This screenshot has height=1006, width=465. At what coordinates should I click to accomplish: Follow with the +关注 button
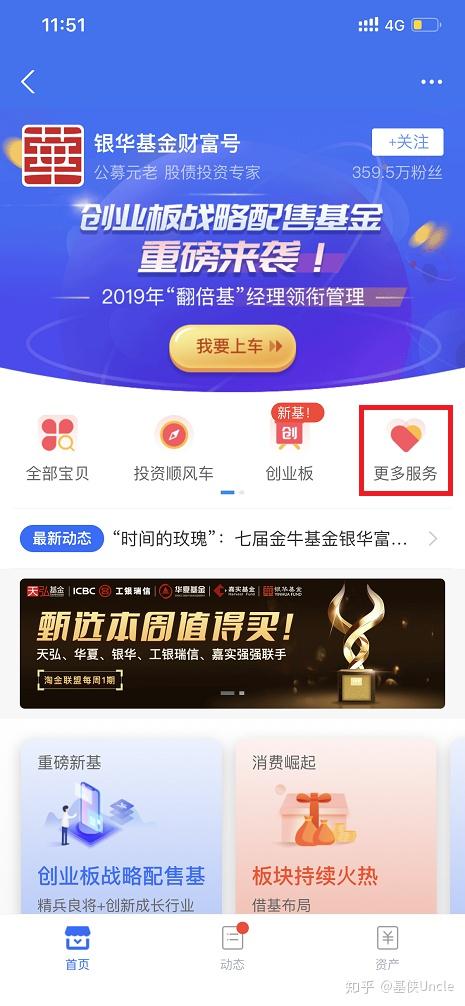click(407, 142)
